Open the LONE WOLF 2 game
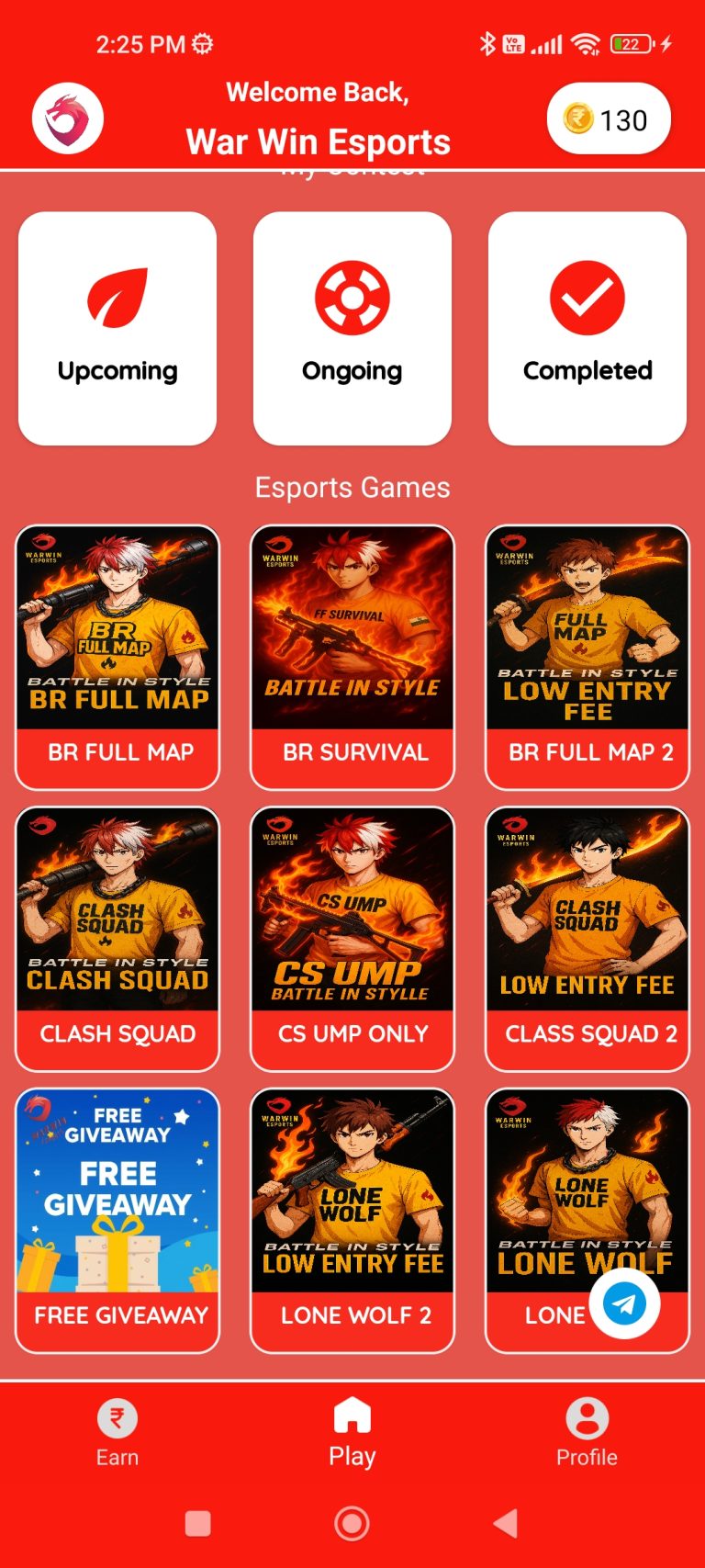The width and height of the screenshot is (705, 1568). coord(352,1220)
